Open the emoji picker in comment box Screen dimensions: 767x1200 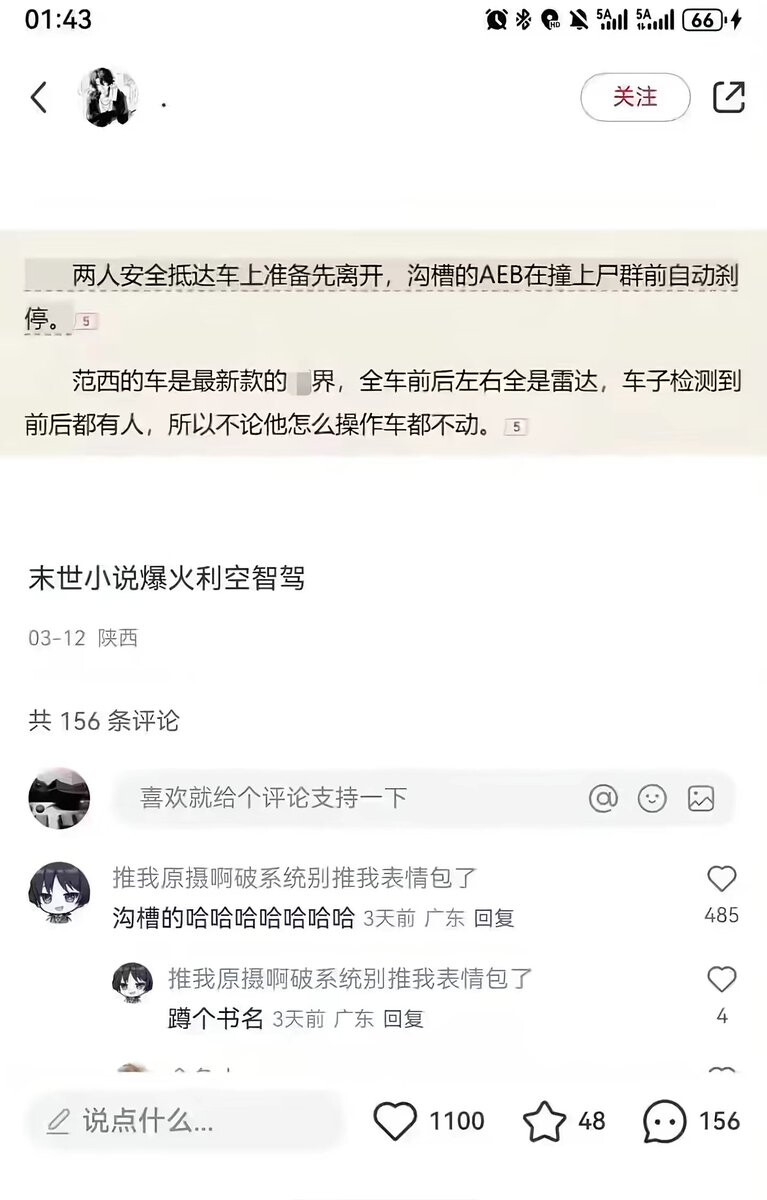point(652,798)
